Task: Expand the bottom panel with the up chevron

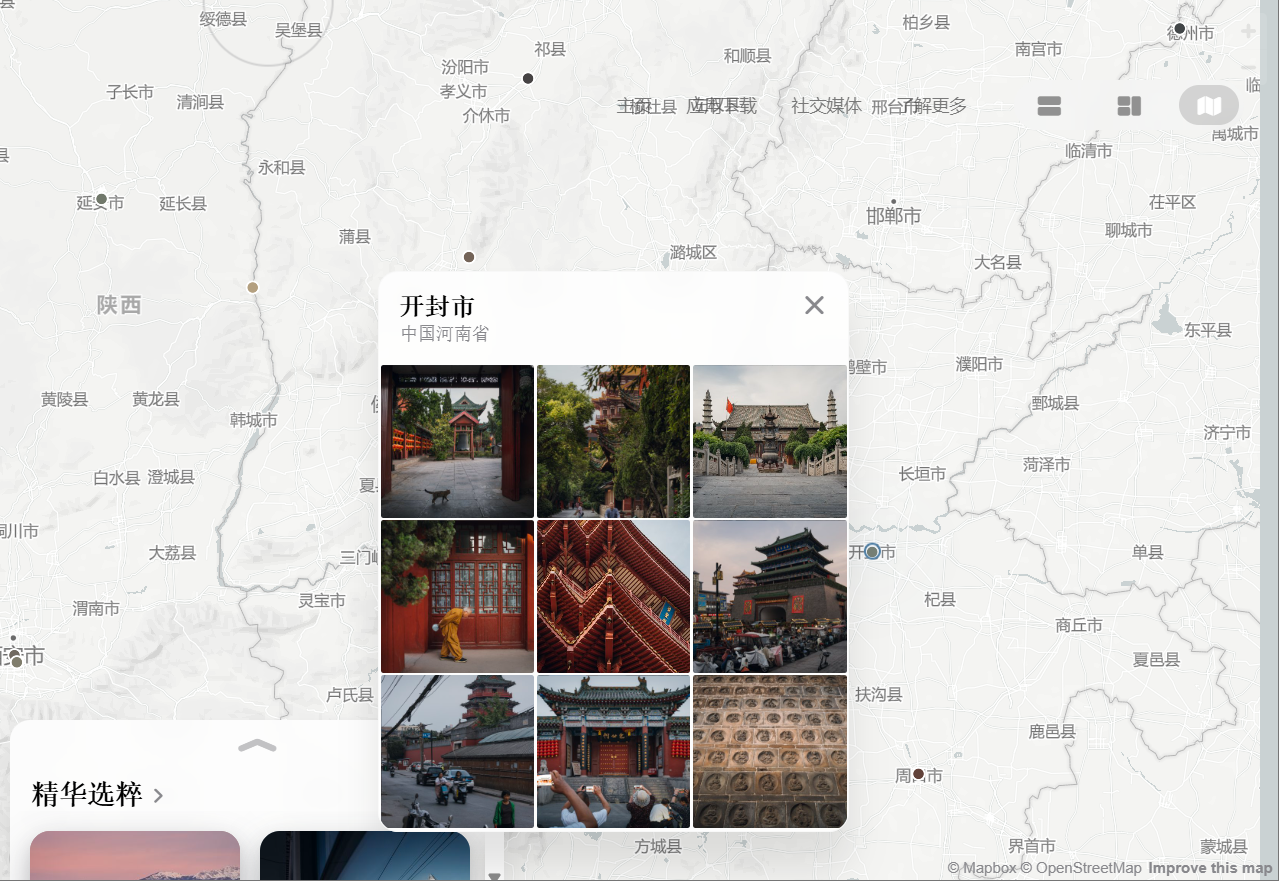Action: tap(257, 746)
